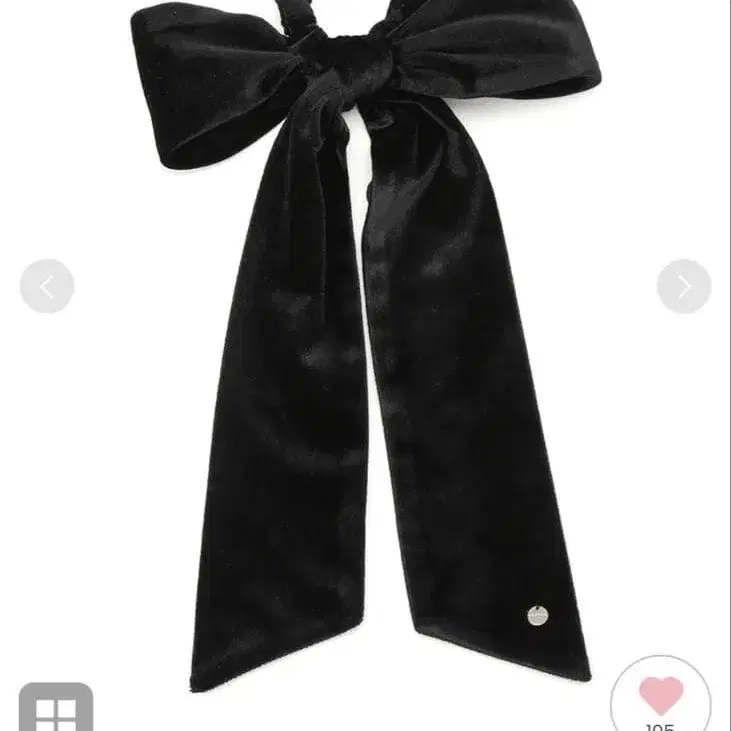Image resolution: width=731 pixels, height=731 pixels.
Task: Show the next product image
Action: click(684, 287)
